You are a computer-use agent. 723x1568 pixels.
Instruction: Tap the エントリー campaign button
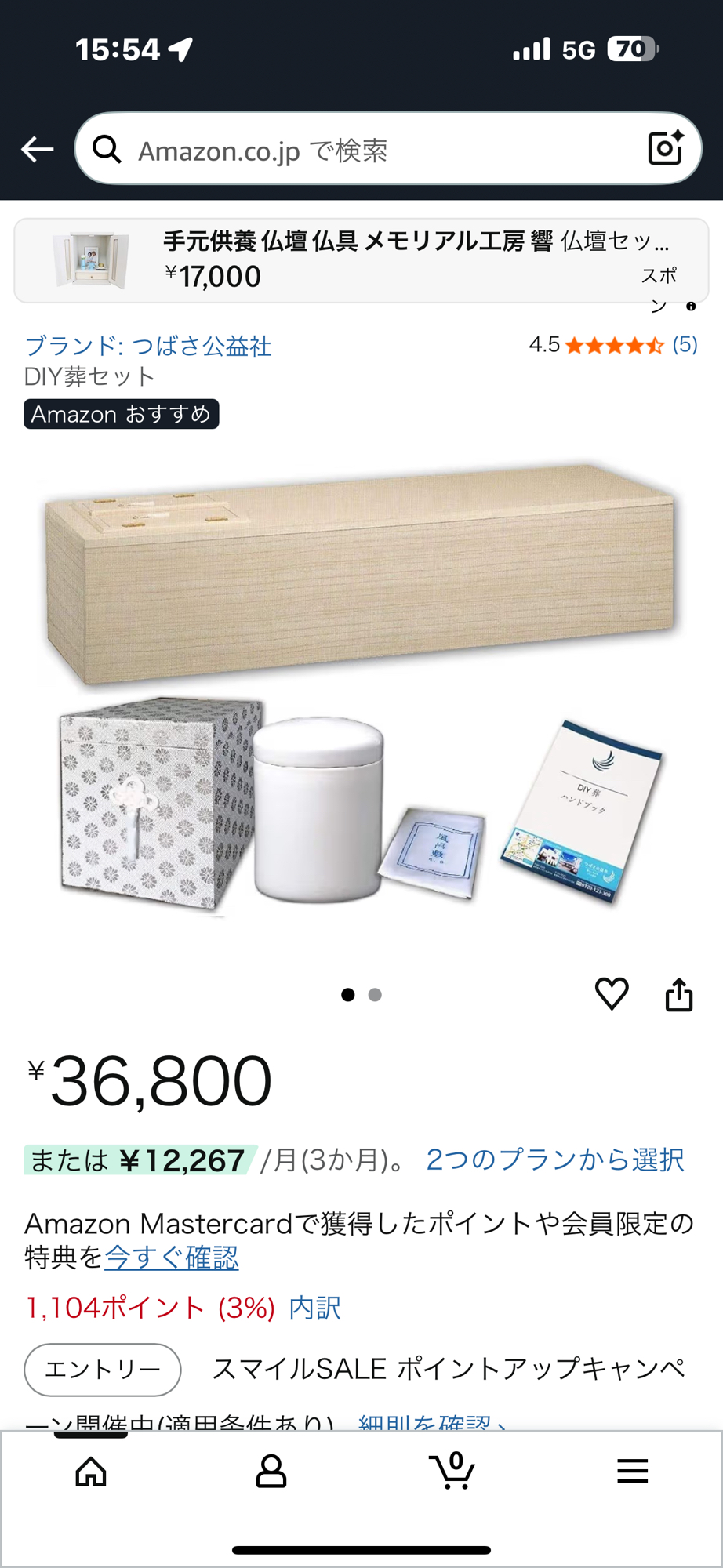click(x=103, y=1370)
